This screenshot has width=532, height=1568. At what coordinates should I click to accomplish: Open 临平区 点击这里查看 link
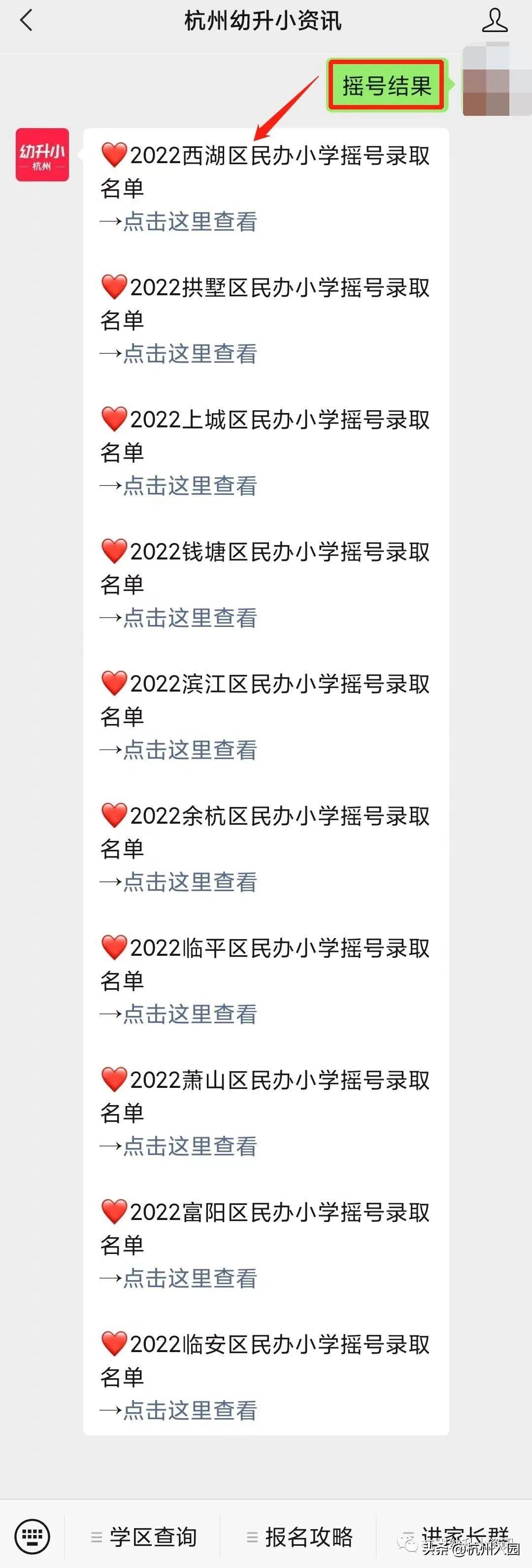(190, 1014)
